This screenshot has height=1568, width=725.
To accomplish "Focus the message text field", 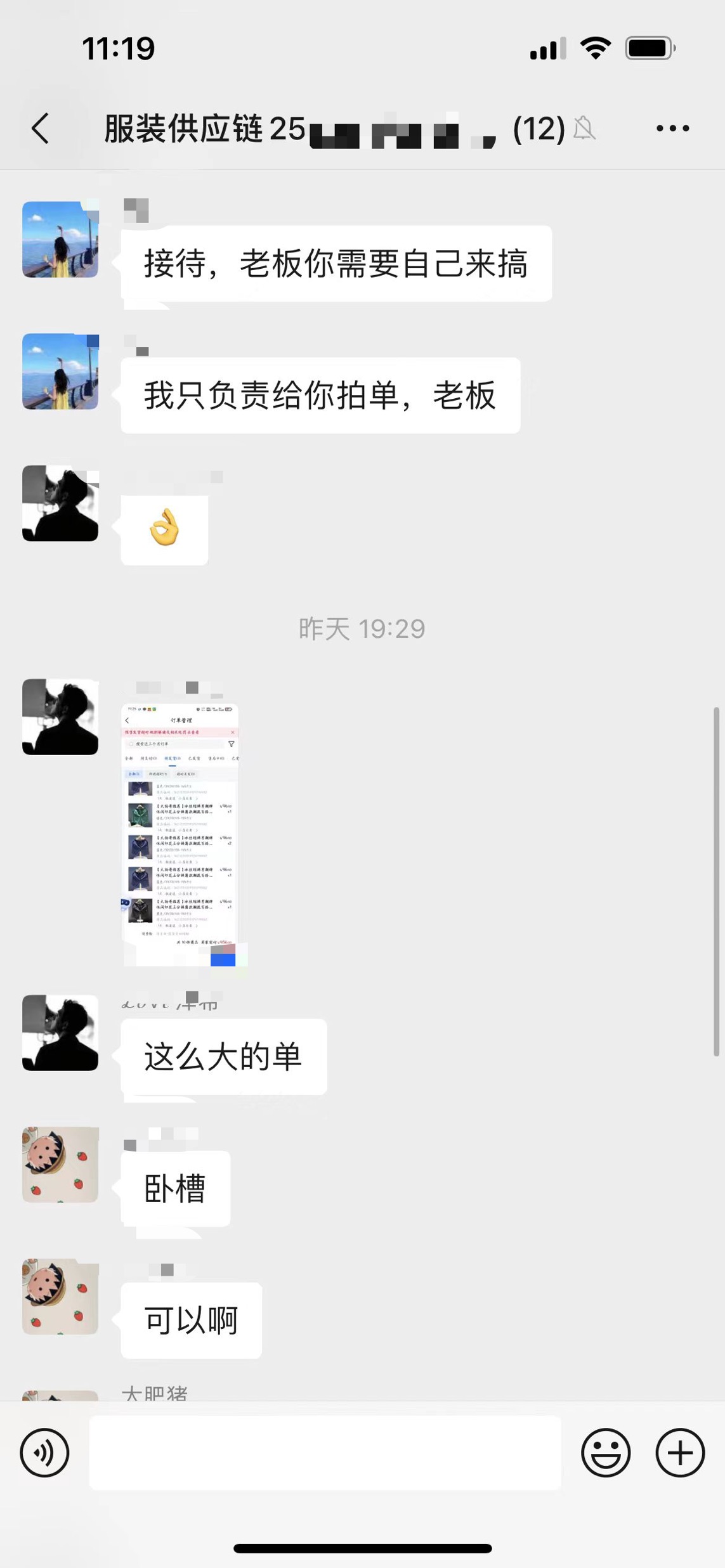I will click(x=325, y=1452).
